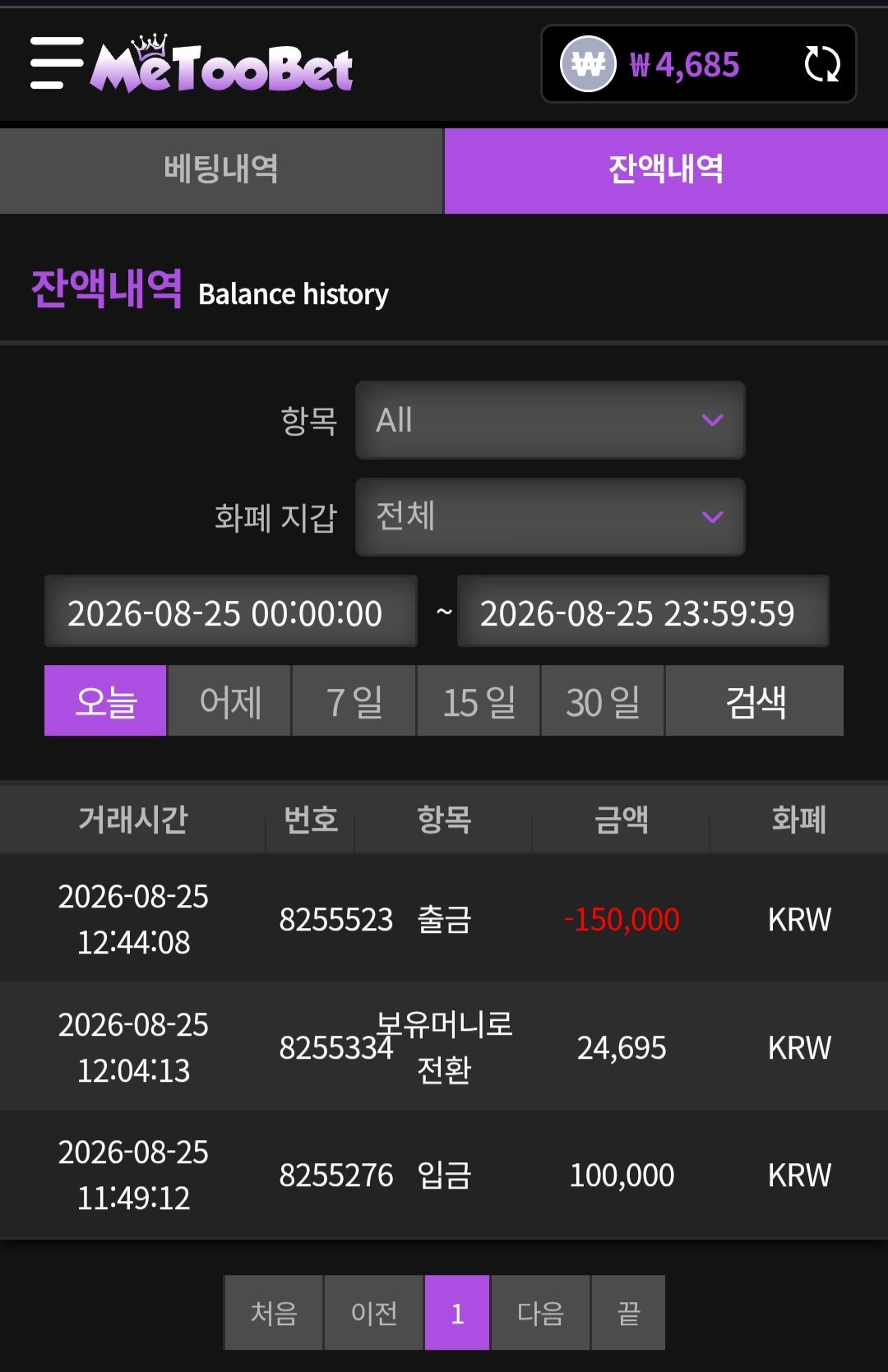Image resolution: width=888 pixels, height=1372 pixels.
Task: Expand the 화폐 지갑 전체 dropdown
Action: coord(550,517)
